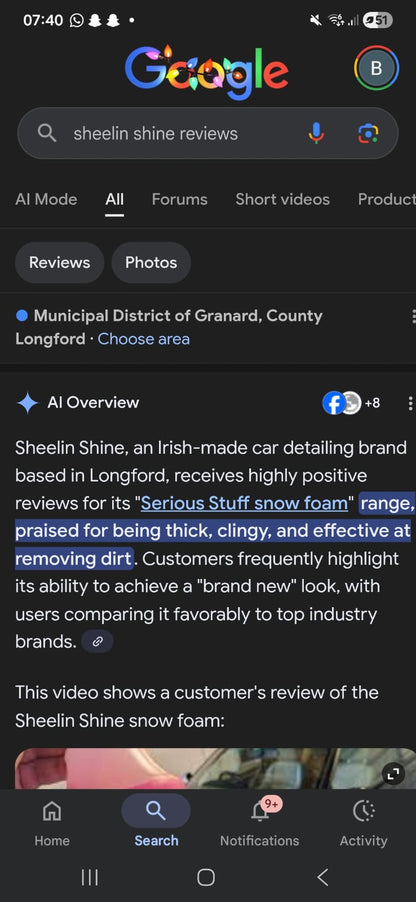
Task: Start voice search with the microphone
Action: (316, 133)
